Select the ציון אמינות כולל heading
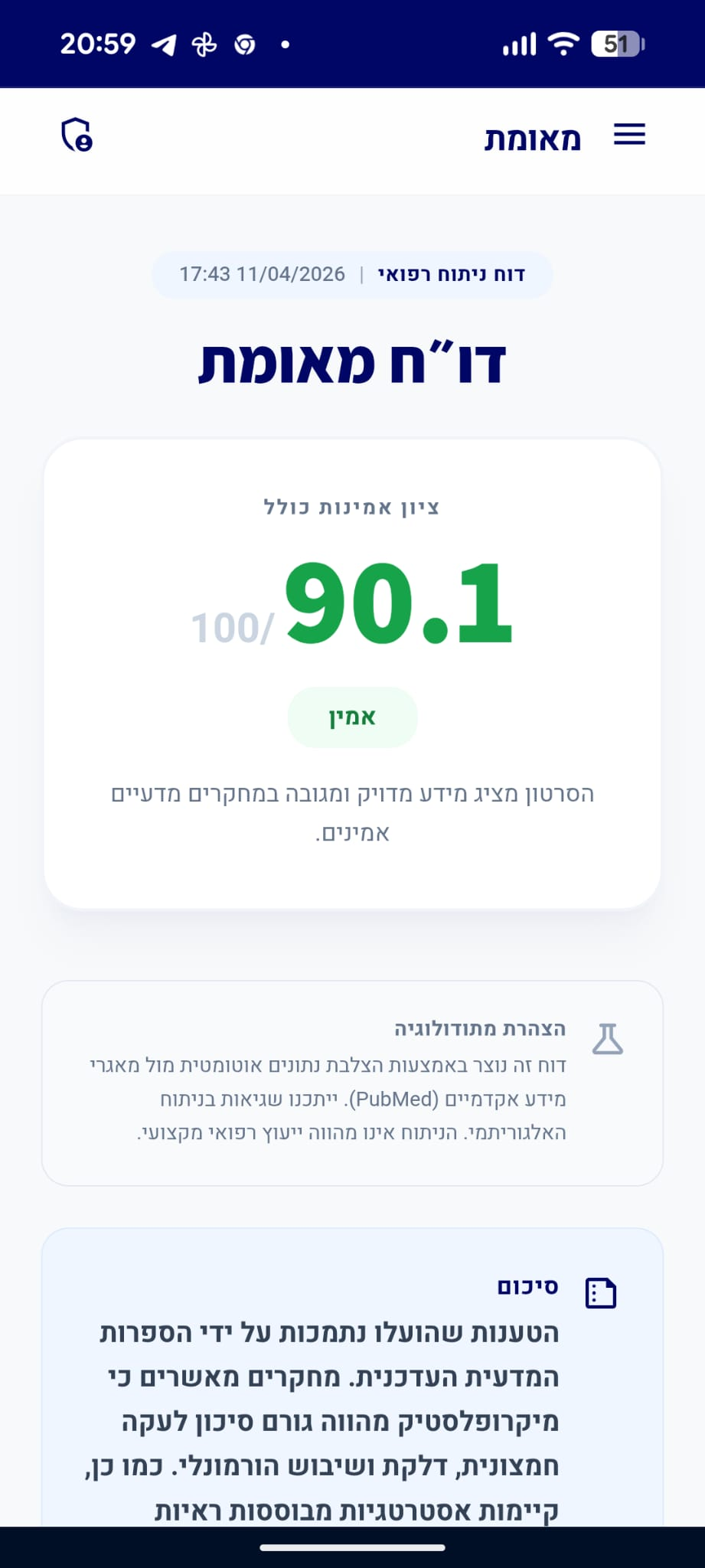 tap(352, 507)
